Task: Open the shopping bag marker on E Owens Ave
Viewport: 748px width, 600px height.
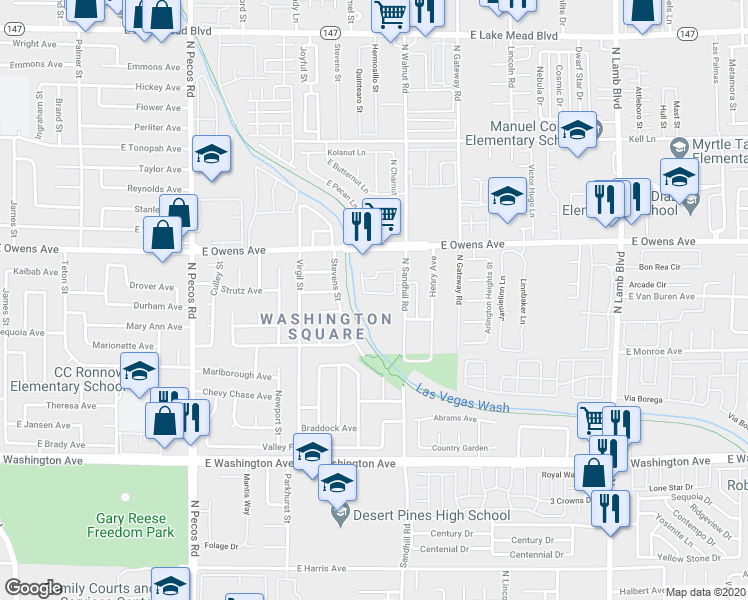Action: click(x=162, y=235)
